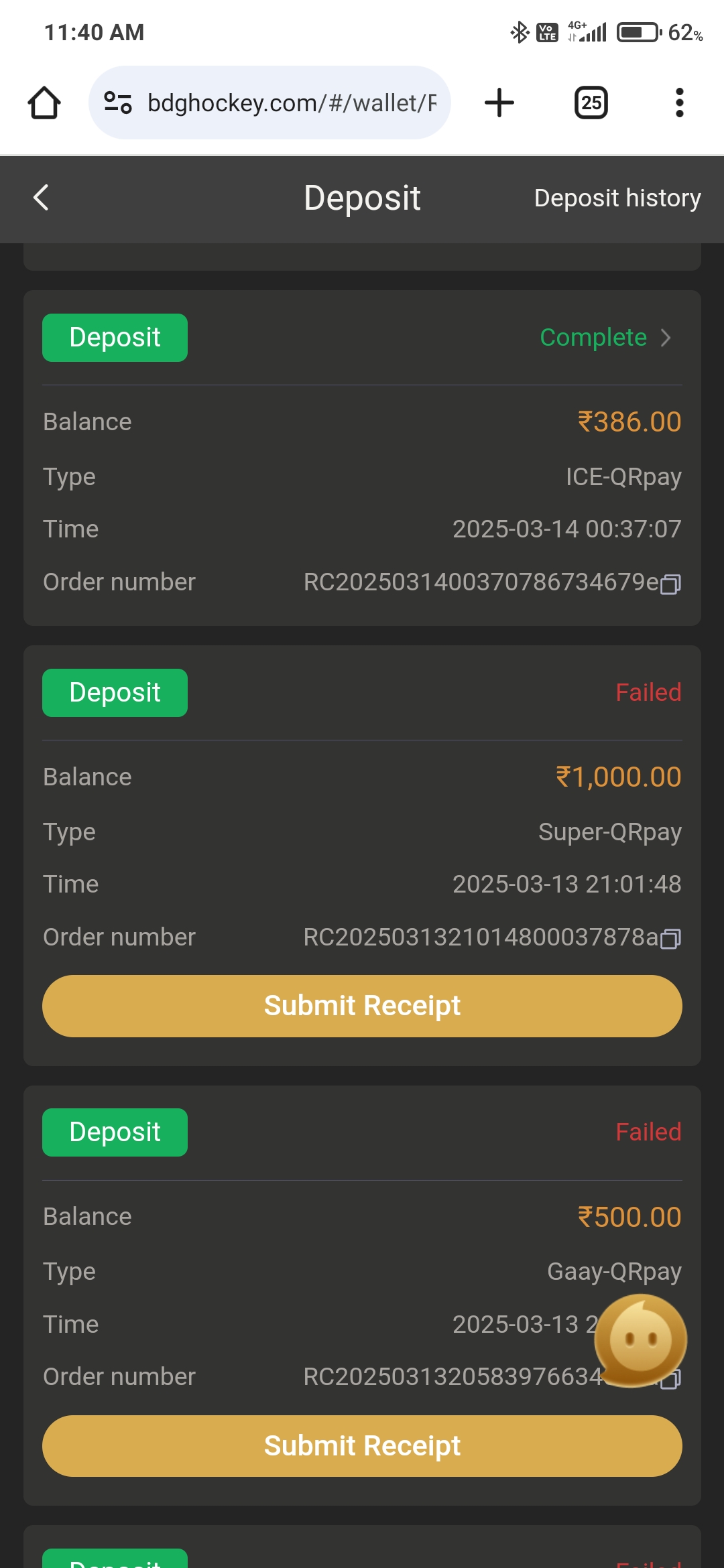Submit receipt for the ₹500.00 Gaay-QRpay deposit
Screen dimensions: 724x1568
[362, 1446]
